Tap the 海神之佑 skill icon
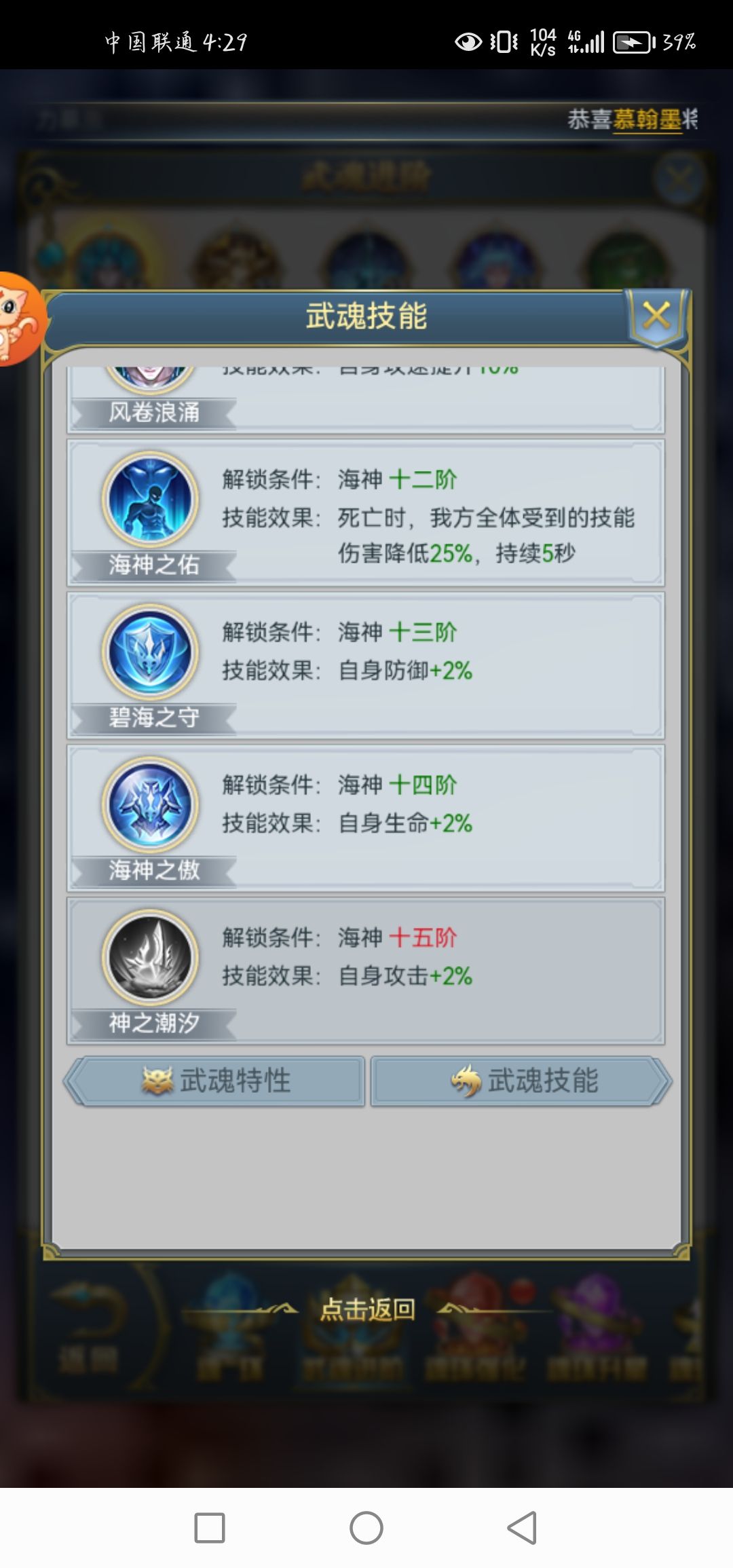733x1568 pixels. point(150,500)
